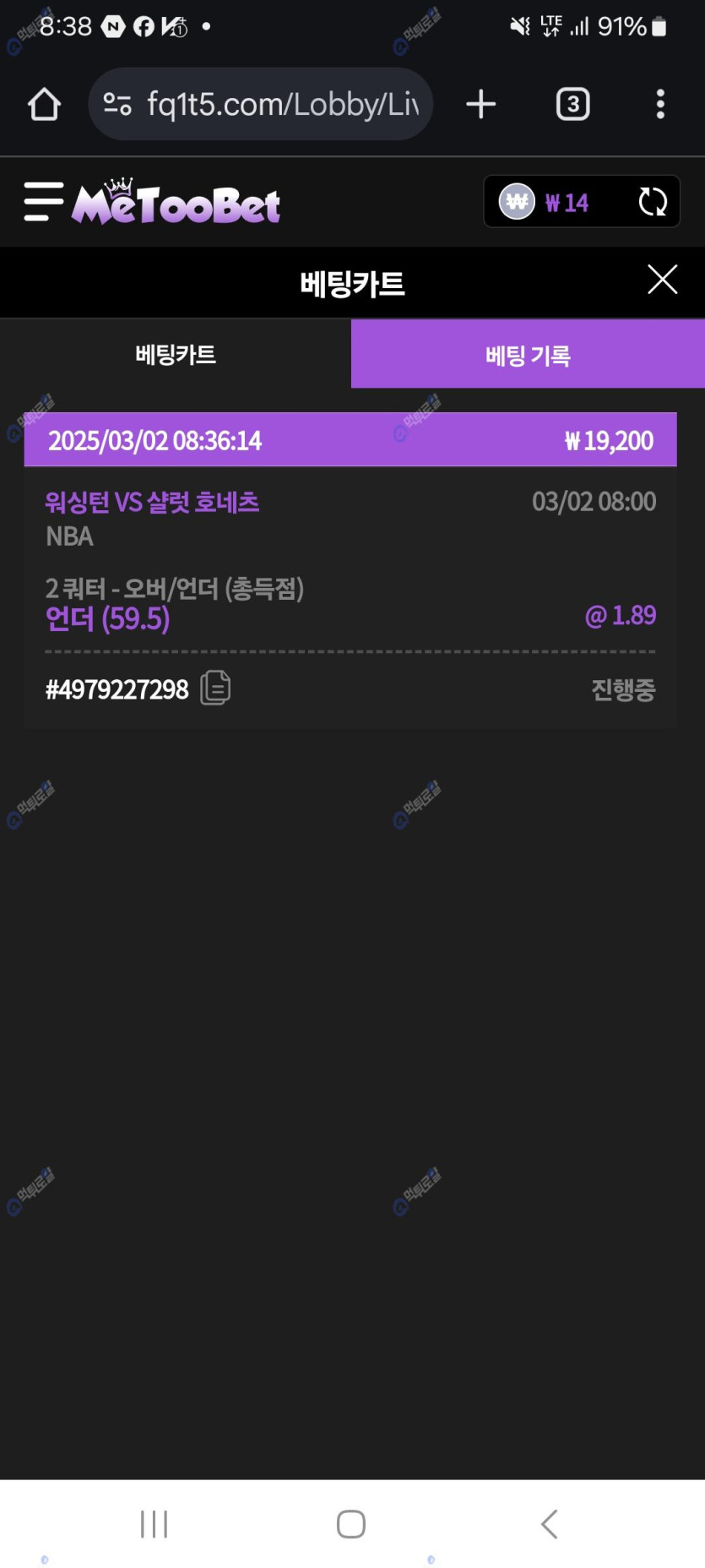
Task: Refresh the balance with the reload icon
Action: 653,202
